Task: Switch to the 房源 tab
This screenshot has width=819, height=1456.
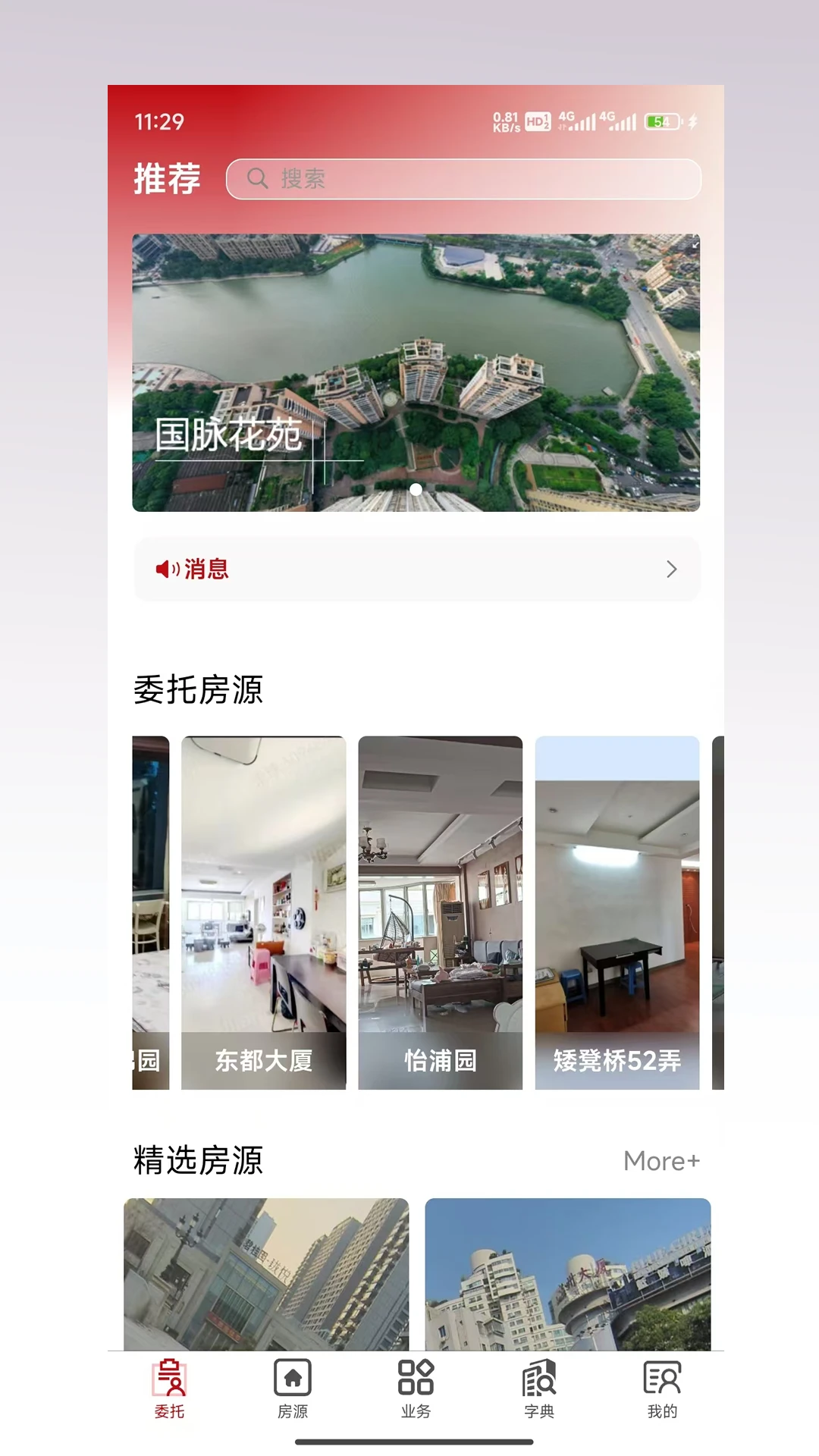Action: pos(293,1389)
